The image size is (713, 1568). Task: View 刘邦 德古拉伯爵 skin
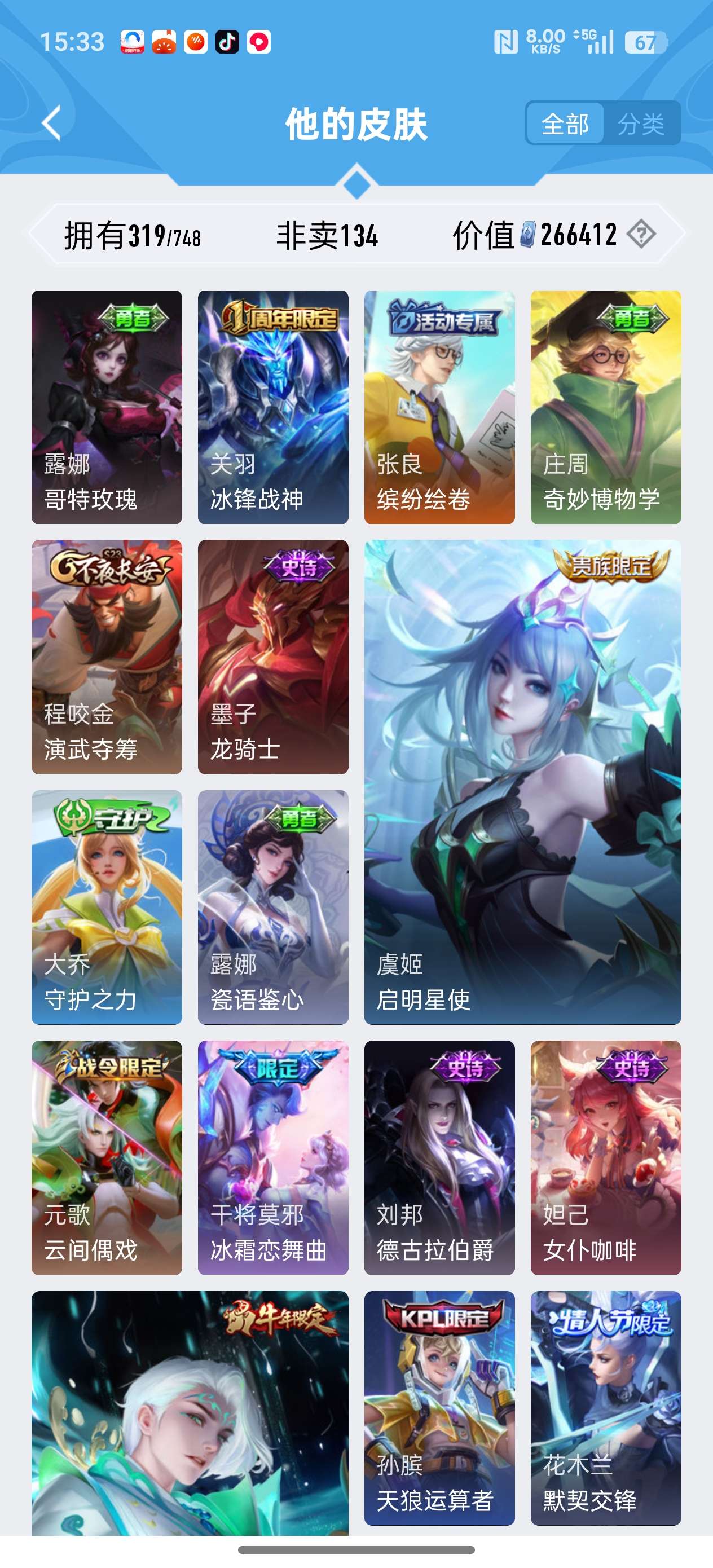[439, 1157]
